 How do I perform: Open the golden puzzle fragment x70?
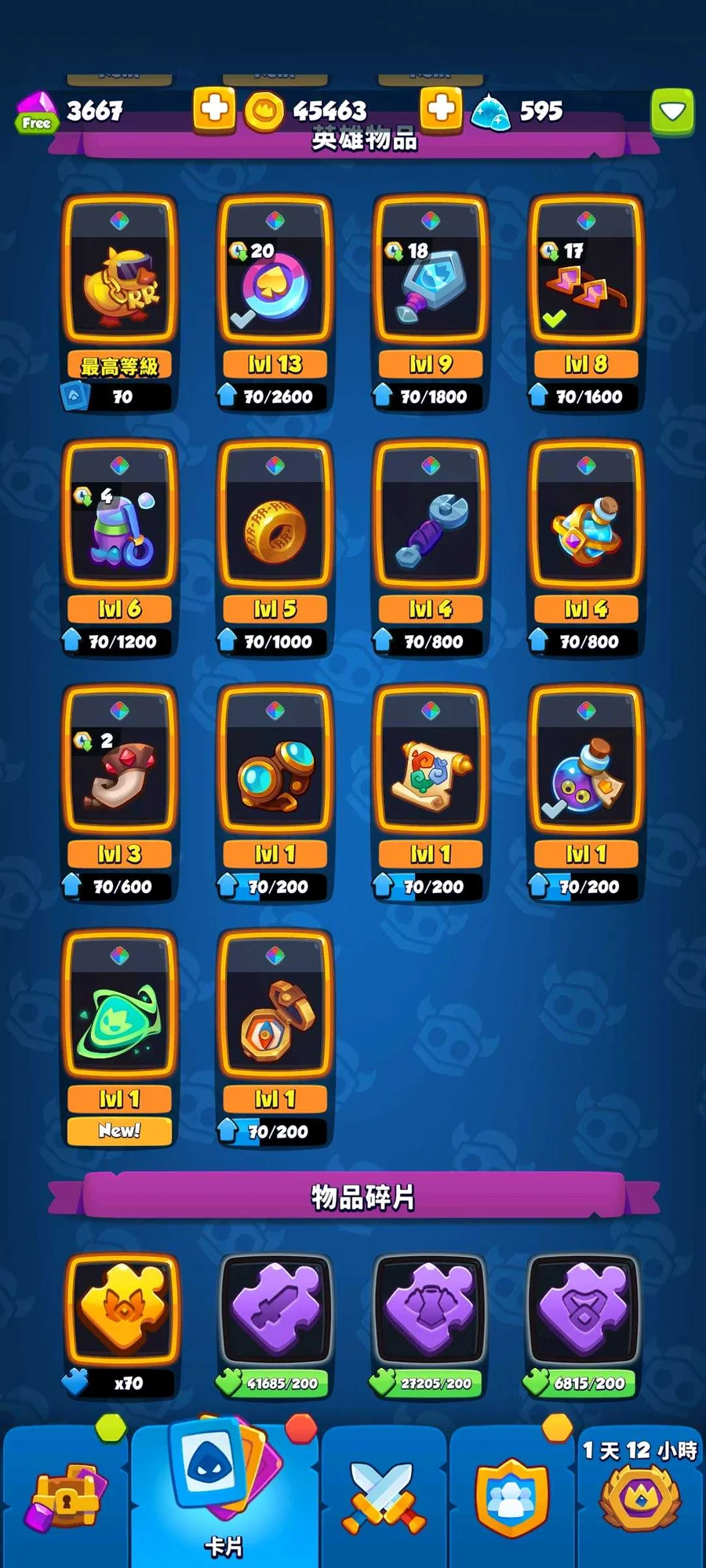(122, 1309)
